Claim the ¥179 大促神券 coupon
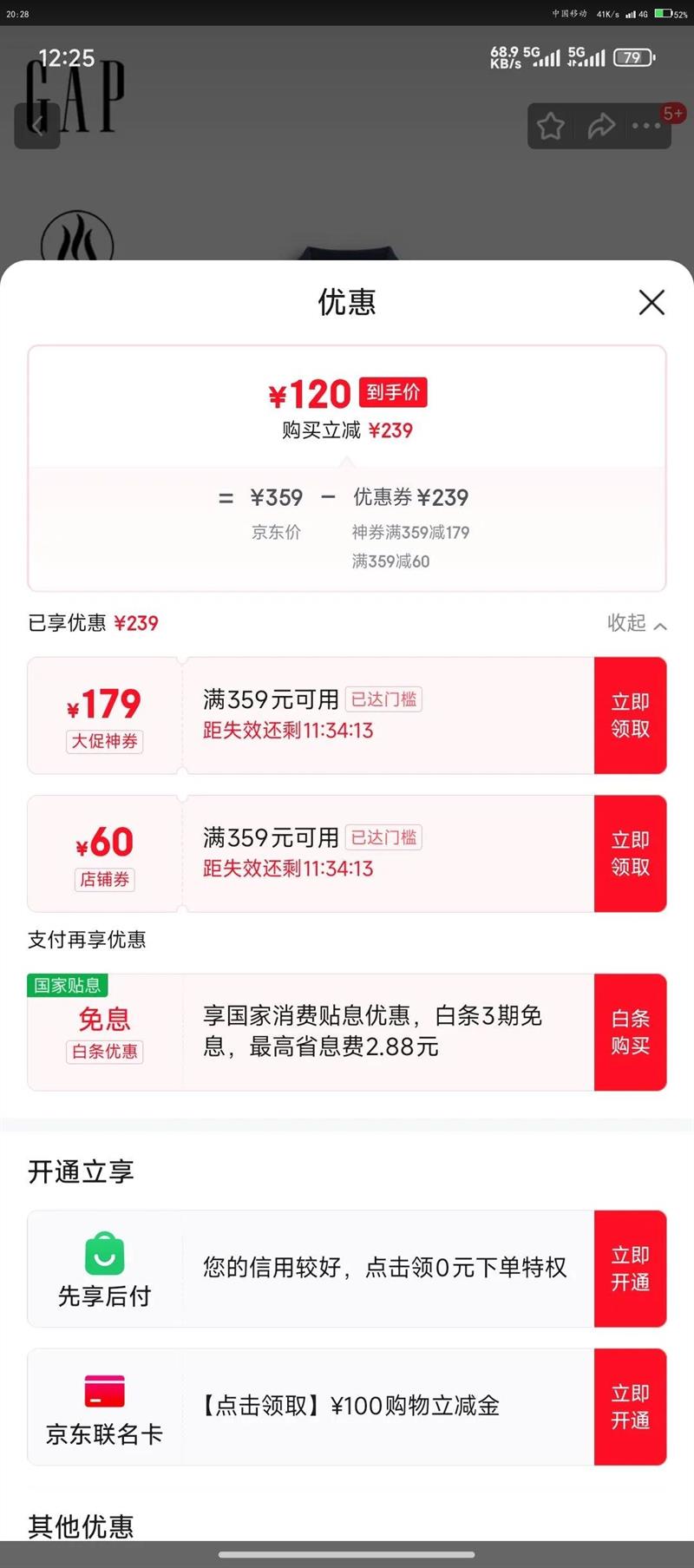The height and width of the screenshot is (1568, 694). [630, 715]
